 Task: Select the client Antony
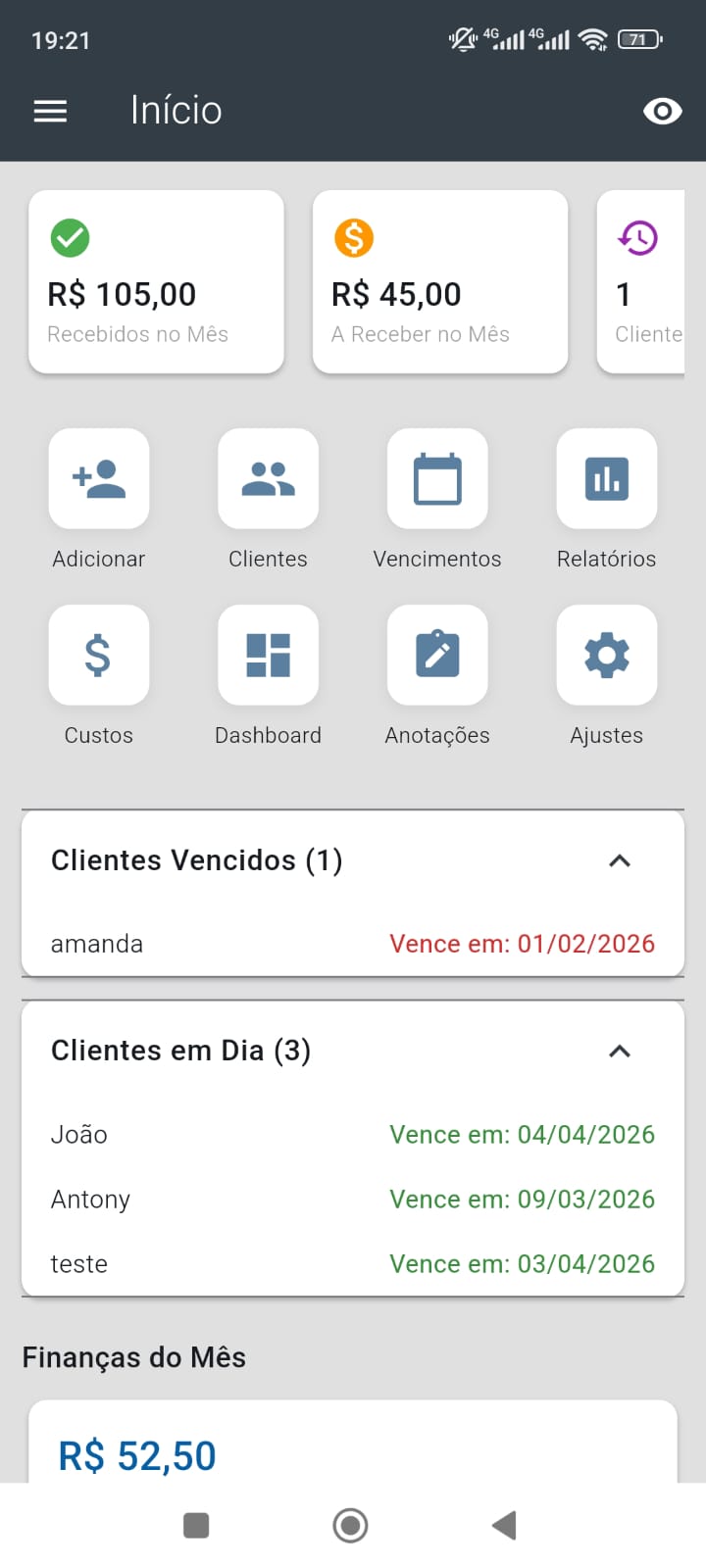[x=352, y=1200]
